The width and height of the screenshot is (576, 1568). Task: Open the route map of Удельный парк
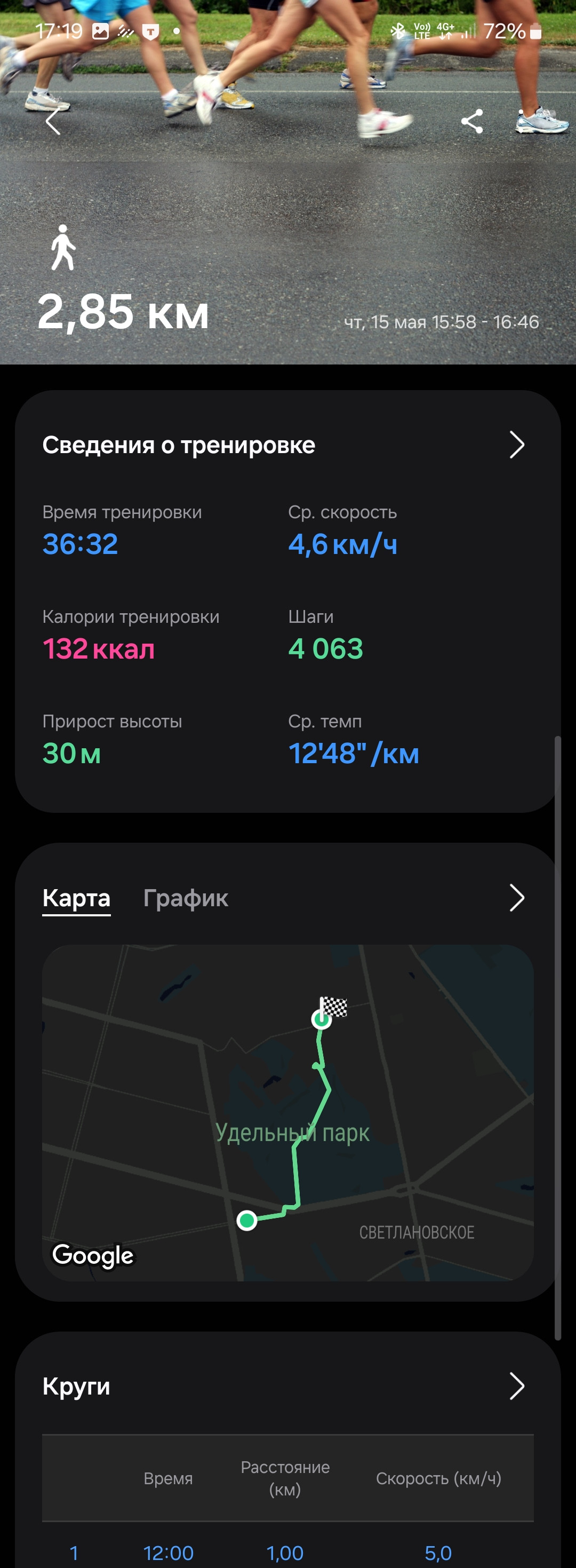[x=287, y=1113]
